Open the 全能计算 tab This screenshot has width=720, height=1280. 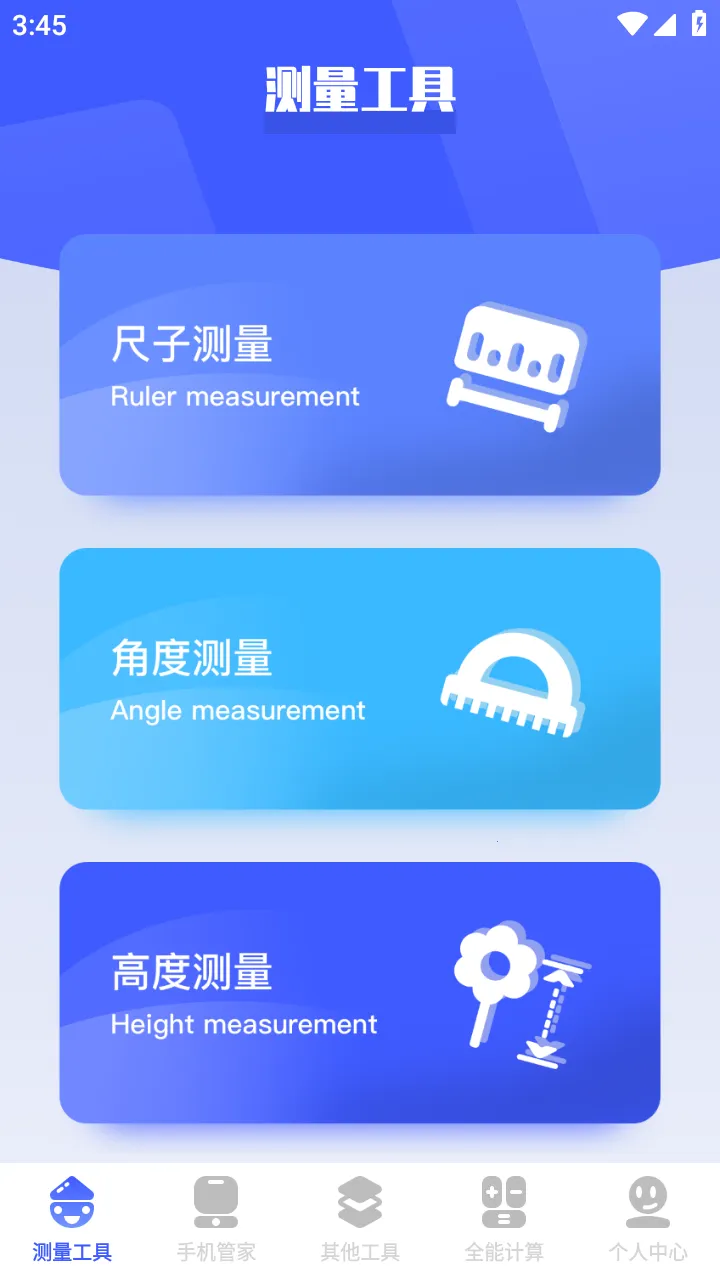coord(504,1250)
